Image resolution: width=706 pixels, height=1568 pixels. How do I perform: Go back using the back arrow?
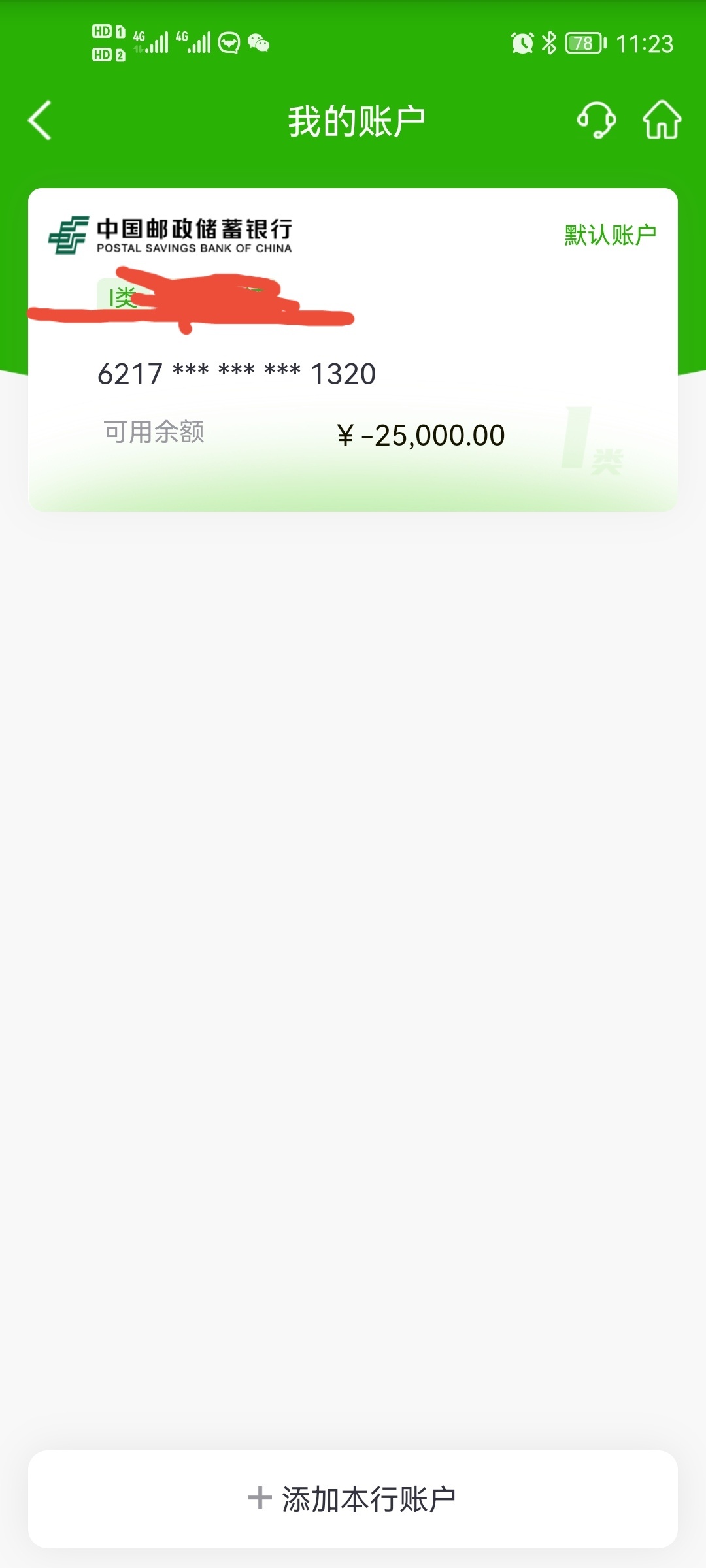pos(40,120)
